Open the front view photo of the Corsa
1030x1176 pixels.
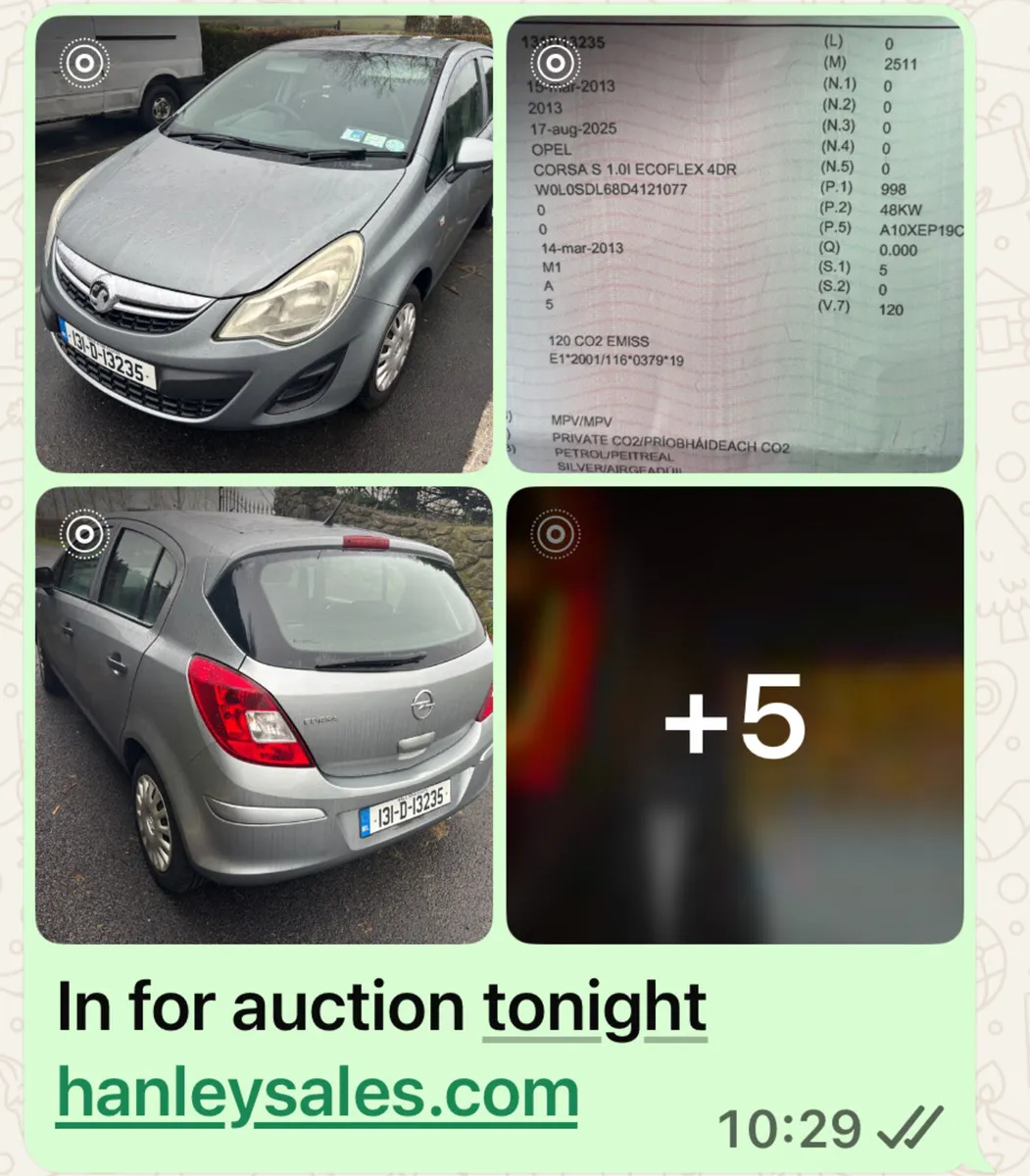pos(264,243)
